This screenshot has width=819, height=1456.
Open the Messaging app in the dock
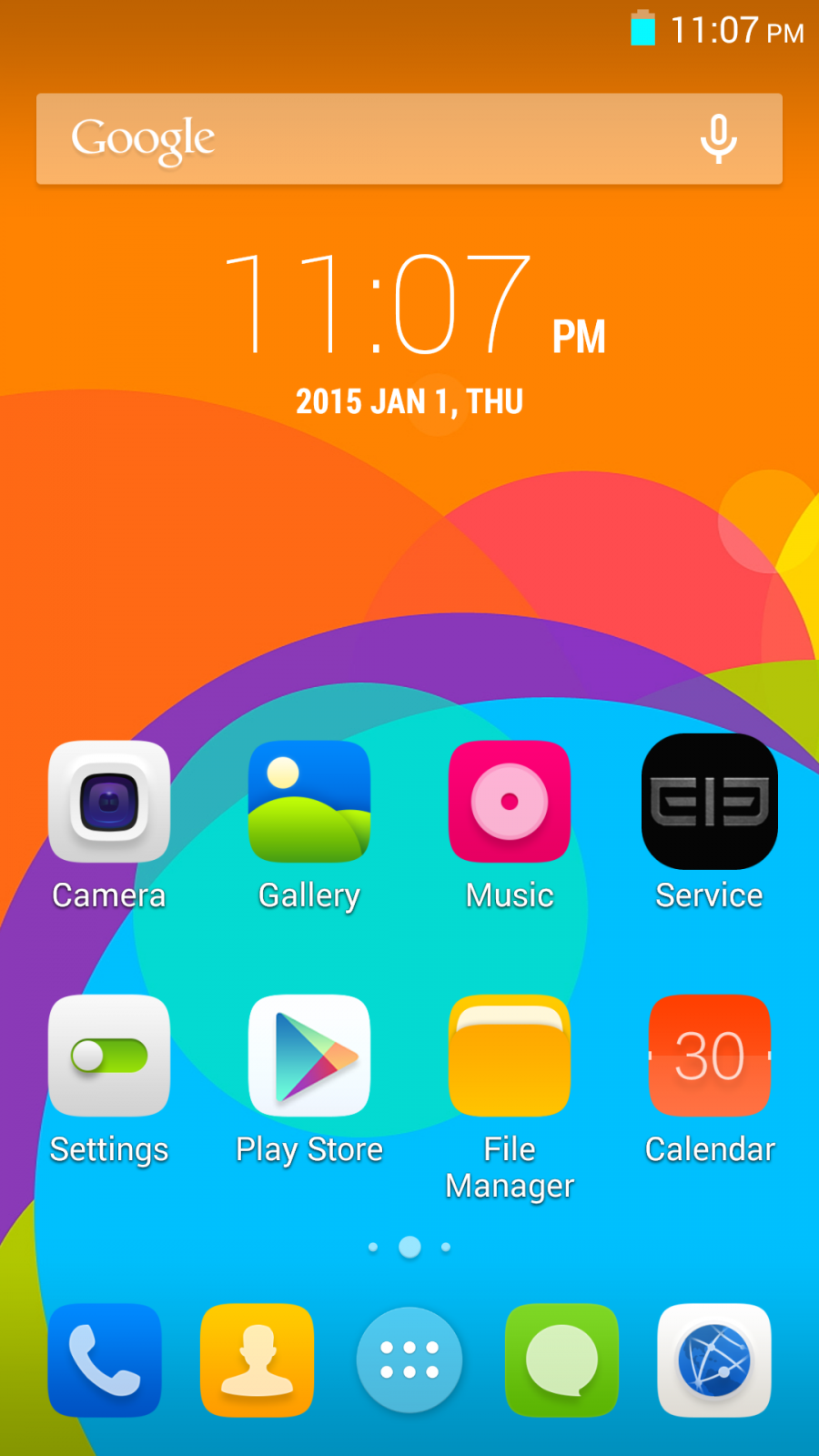562,1360
